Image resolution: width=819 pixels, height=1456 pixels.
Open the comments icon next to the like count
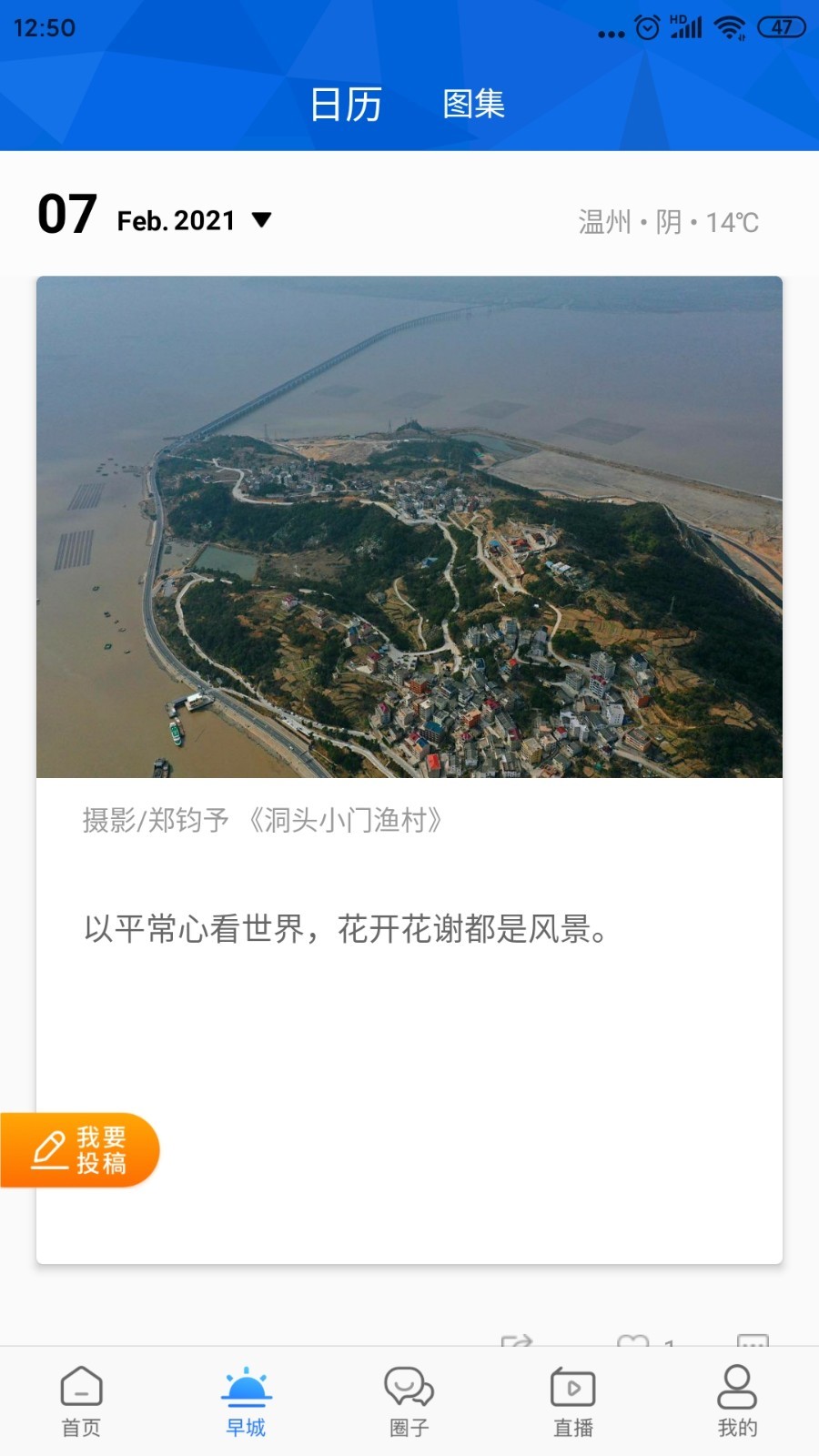[751, 1345]
